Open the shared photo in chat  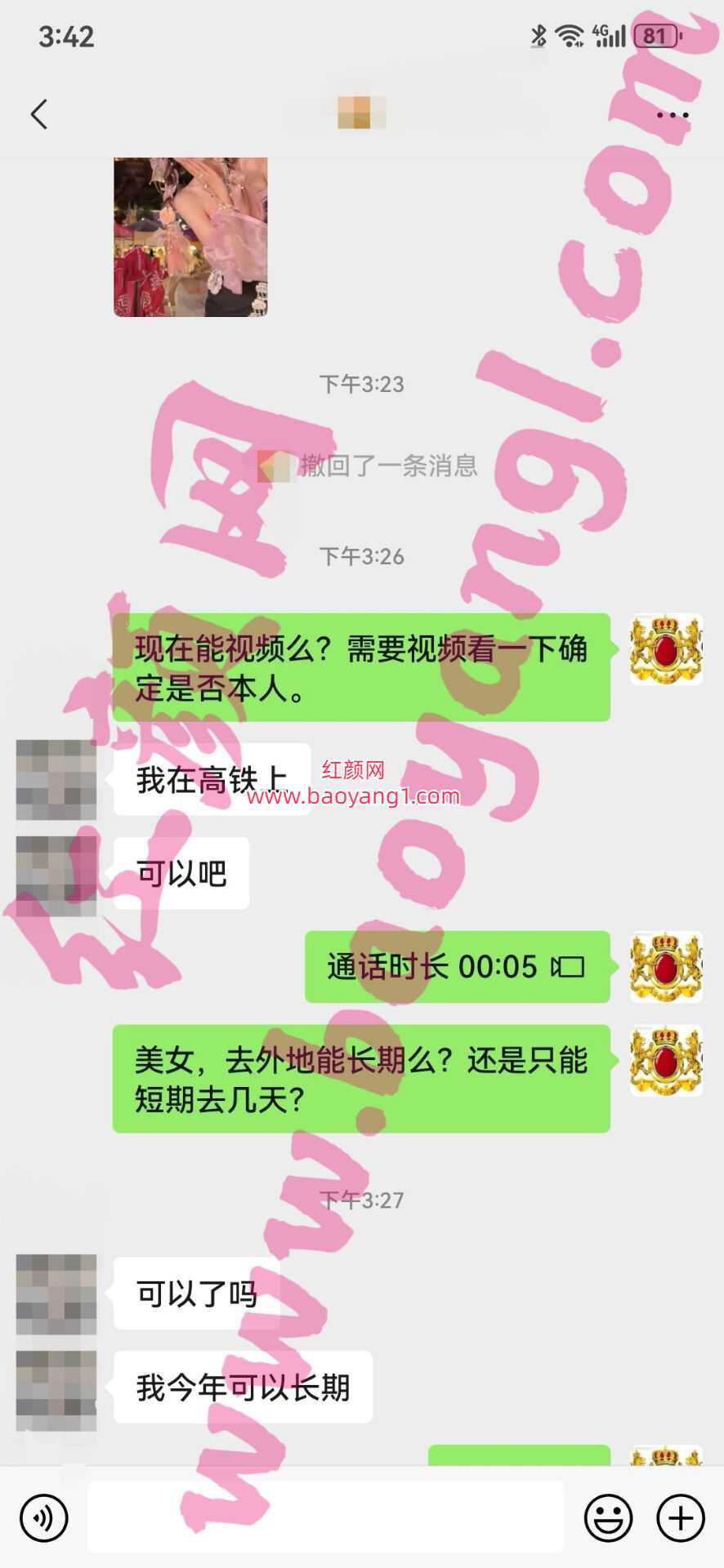[x=190, y=236]
